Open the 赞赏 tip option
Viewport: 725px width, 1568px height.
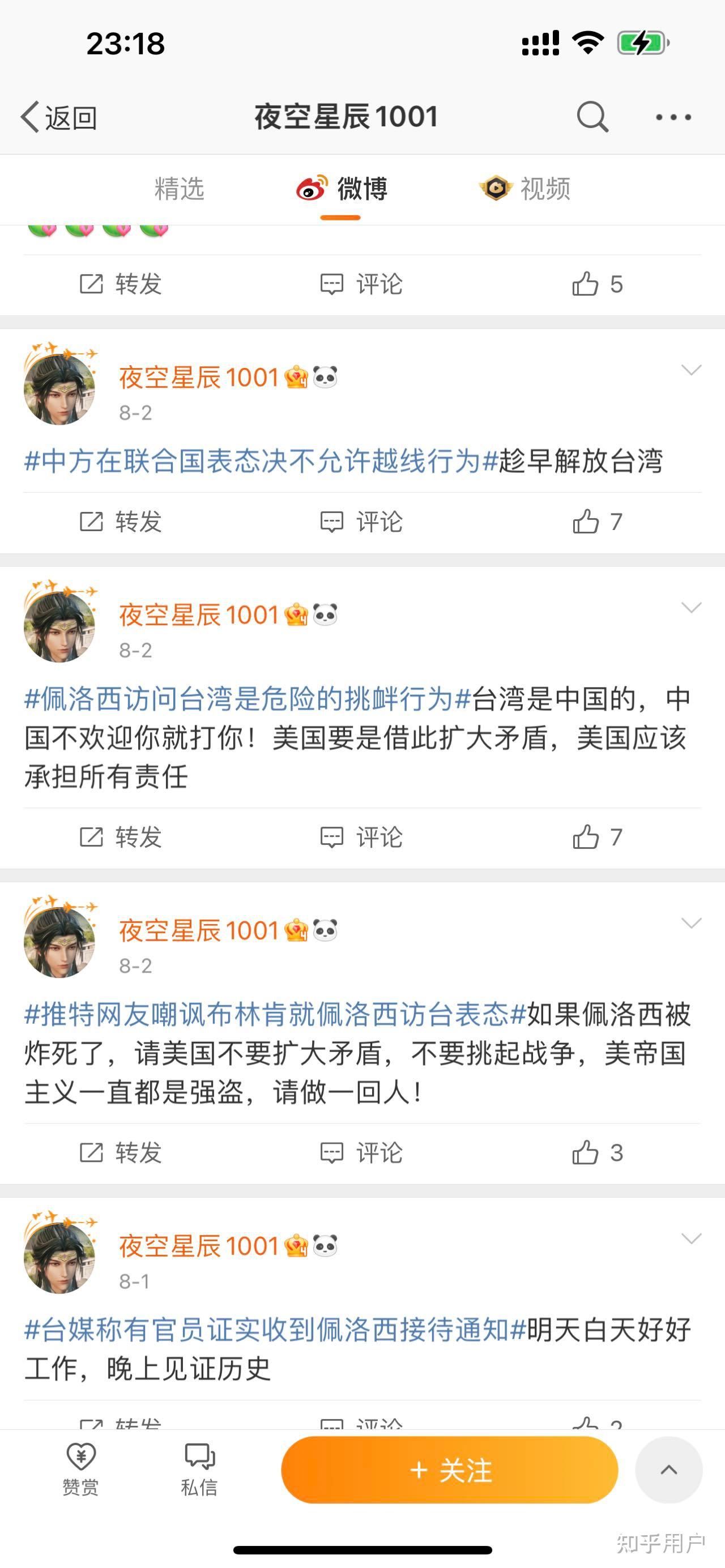pos(80,1469)
